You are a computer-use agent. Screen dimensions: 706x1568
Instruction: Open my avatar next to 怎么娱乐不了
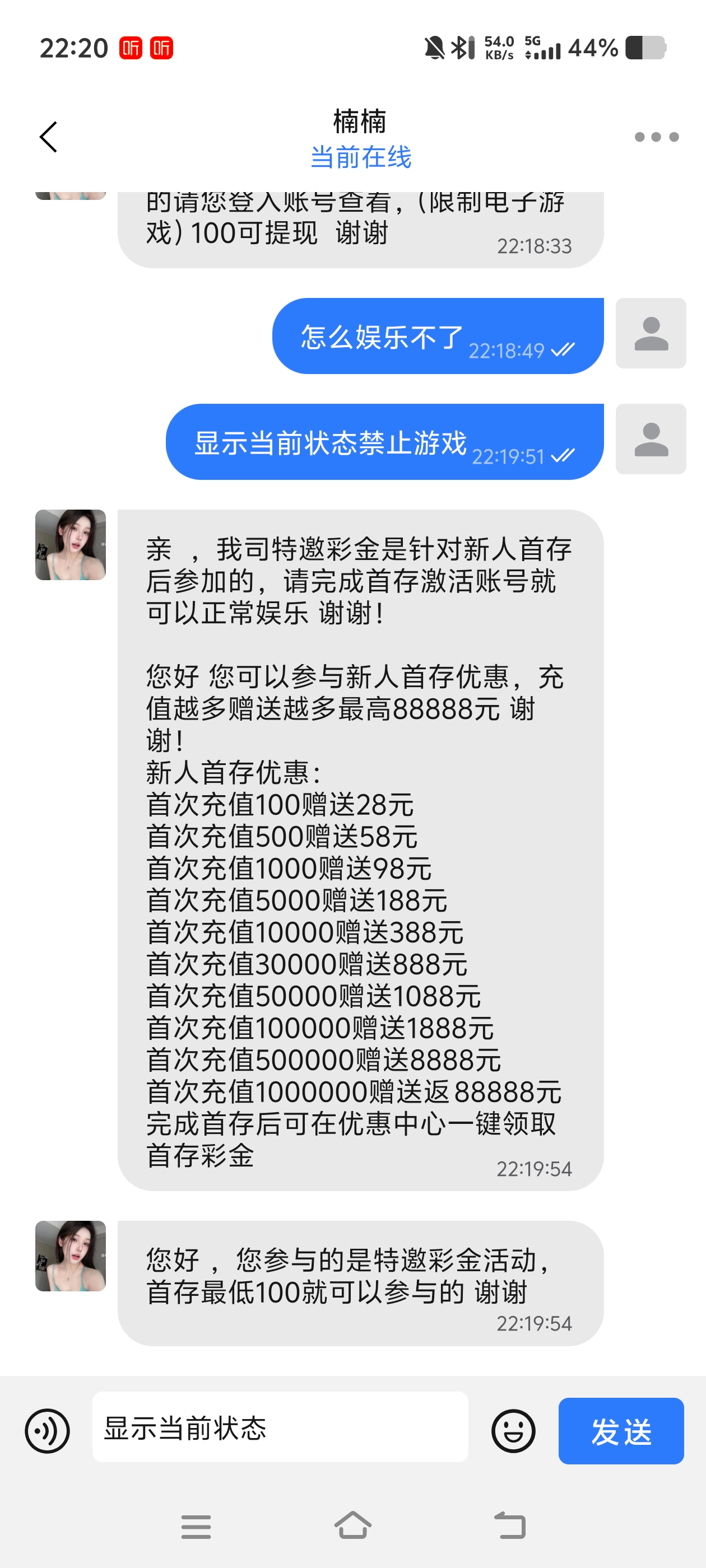(x=651, y=333)
